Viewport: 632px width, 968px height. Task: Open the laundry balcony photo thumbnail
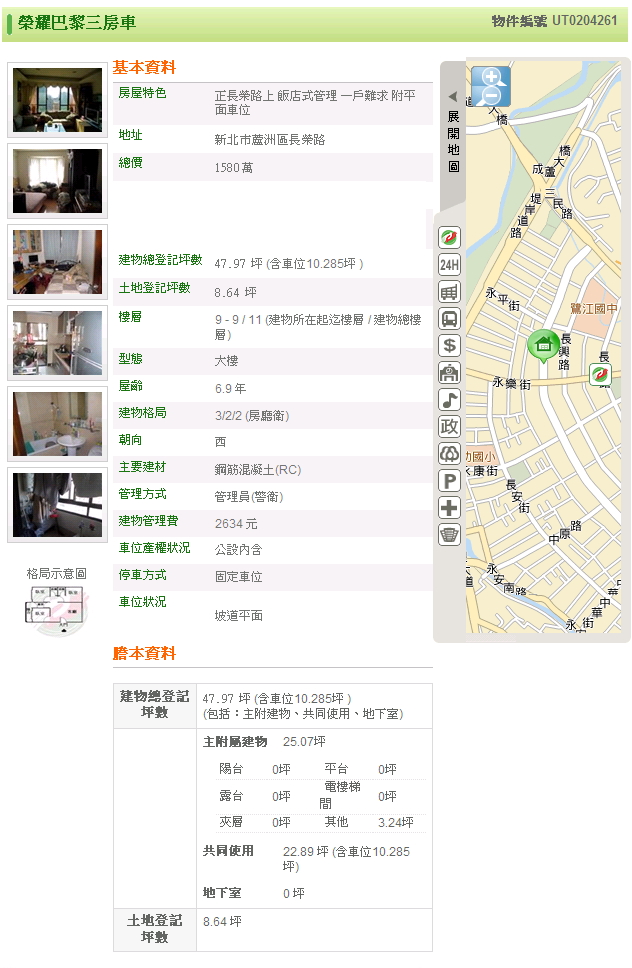pos(58,504)
